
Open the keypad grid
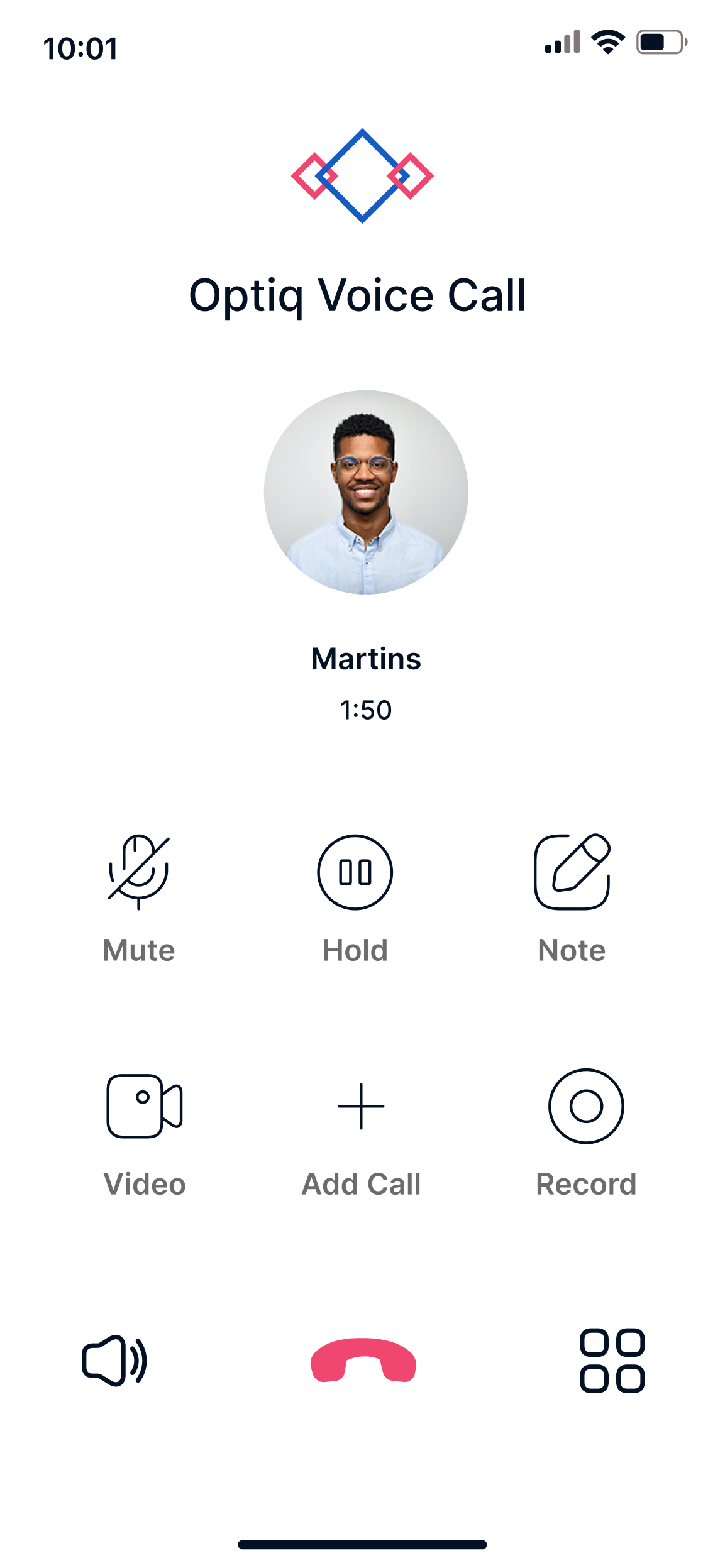pyautogui.click(x=612, y=1361)
